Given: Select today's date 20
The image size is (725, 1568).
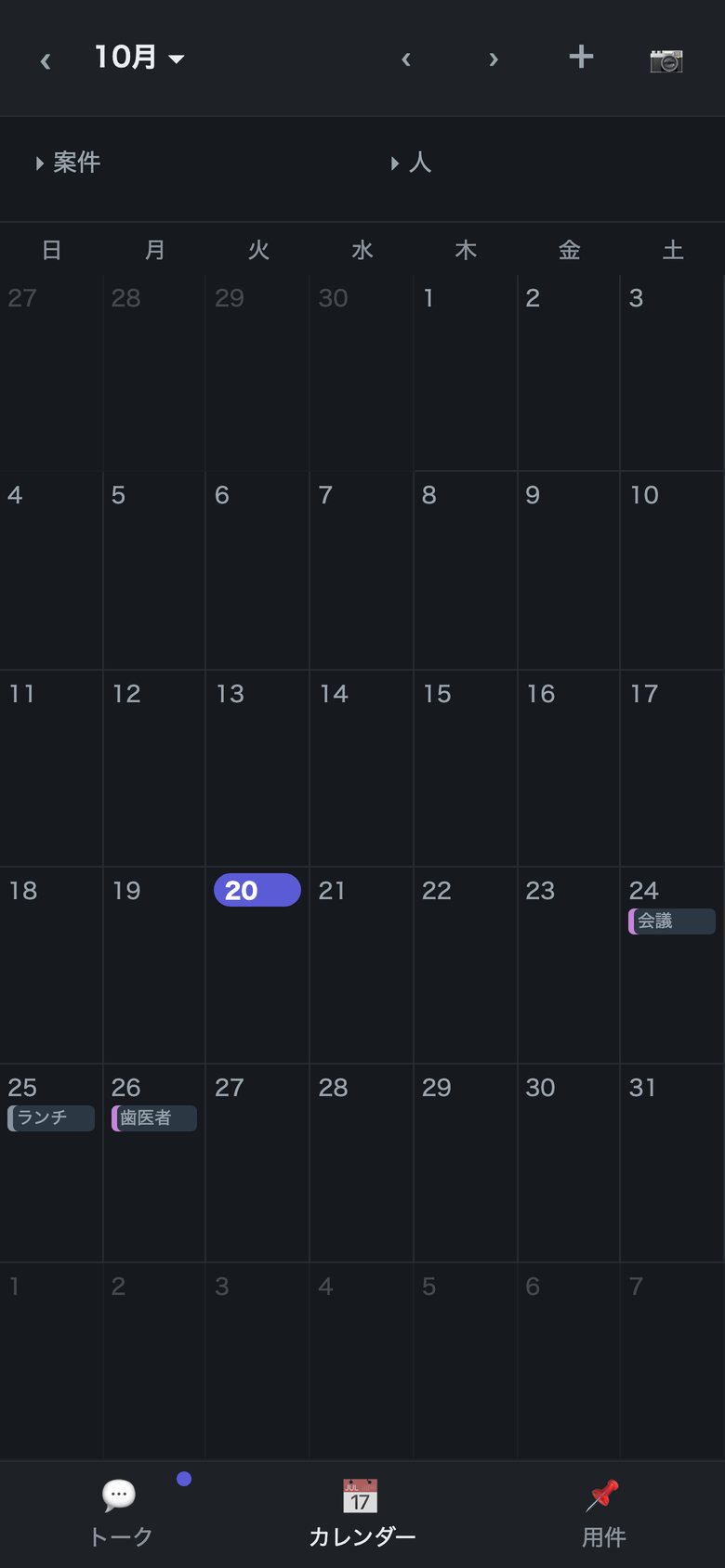Looking at the screenshot, I should click(257, 890).
